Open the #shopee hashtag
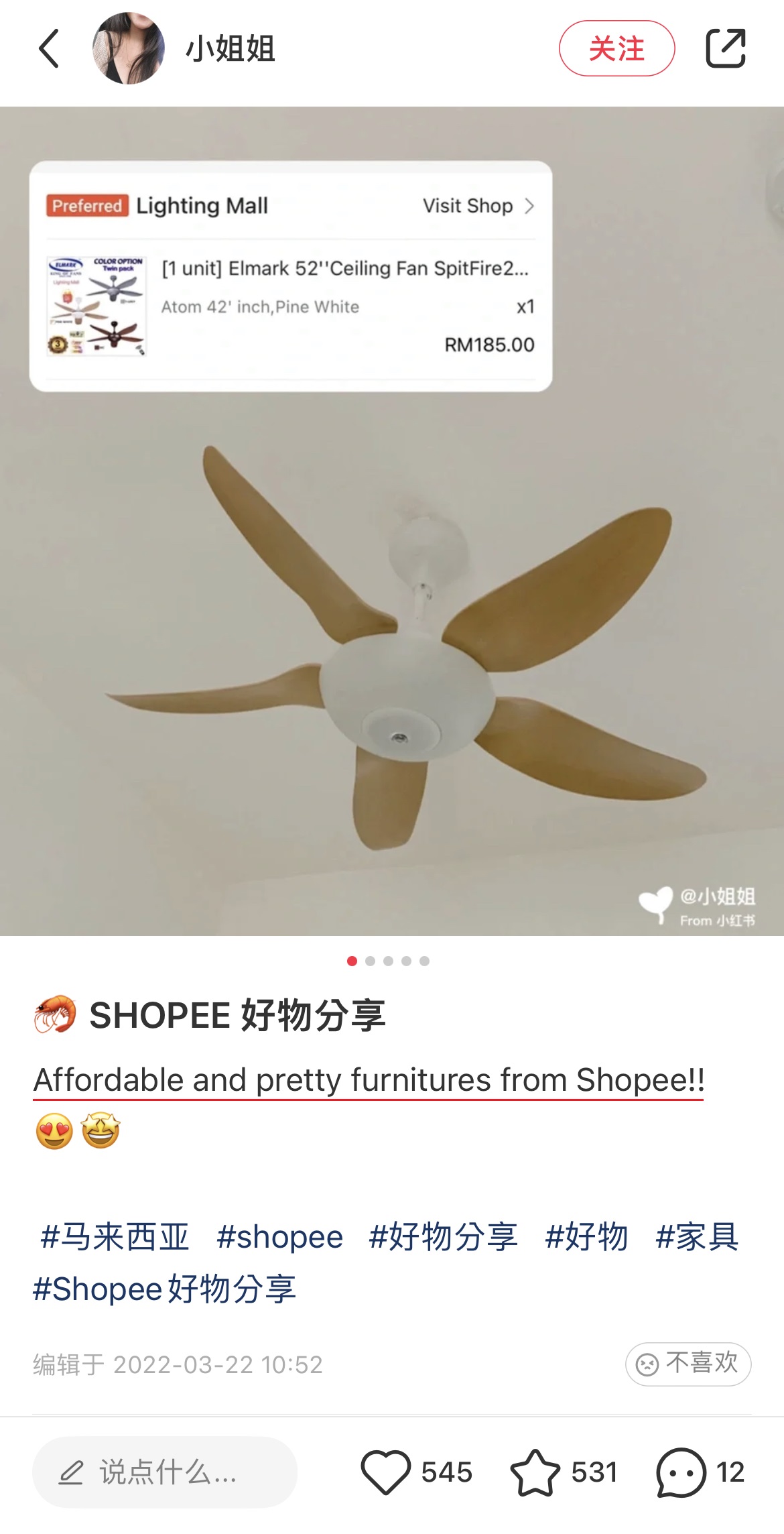 tap(280, 1237)
